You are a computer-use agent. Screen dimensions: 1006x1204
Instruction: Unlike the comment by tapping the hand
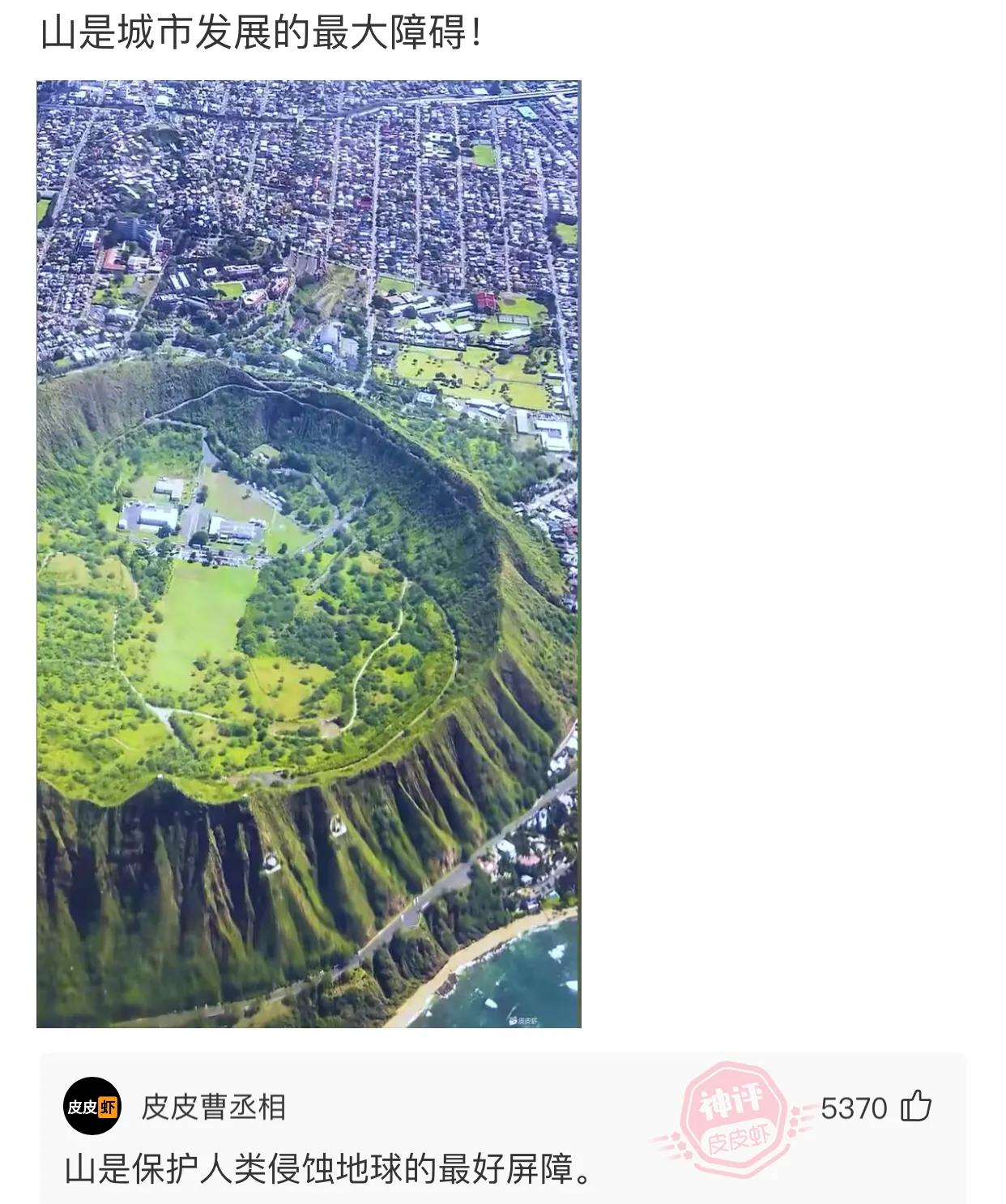tap(917, 1104)
